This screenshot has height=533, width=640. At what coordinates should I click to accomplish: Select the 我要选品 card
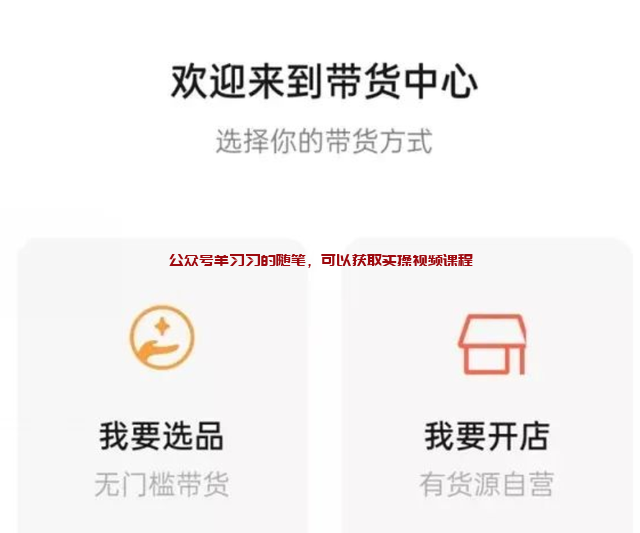[162, 400]
